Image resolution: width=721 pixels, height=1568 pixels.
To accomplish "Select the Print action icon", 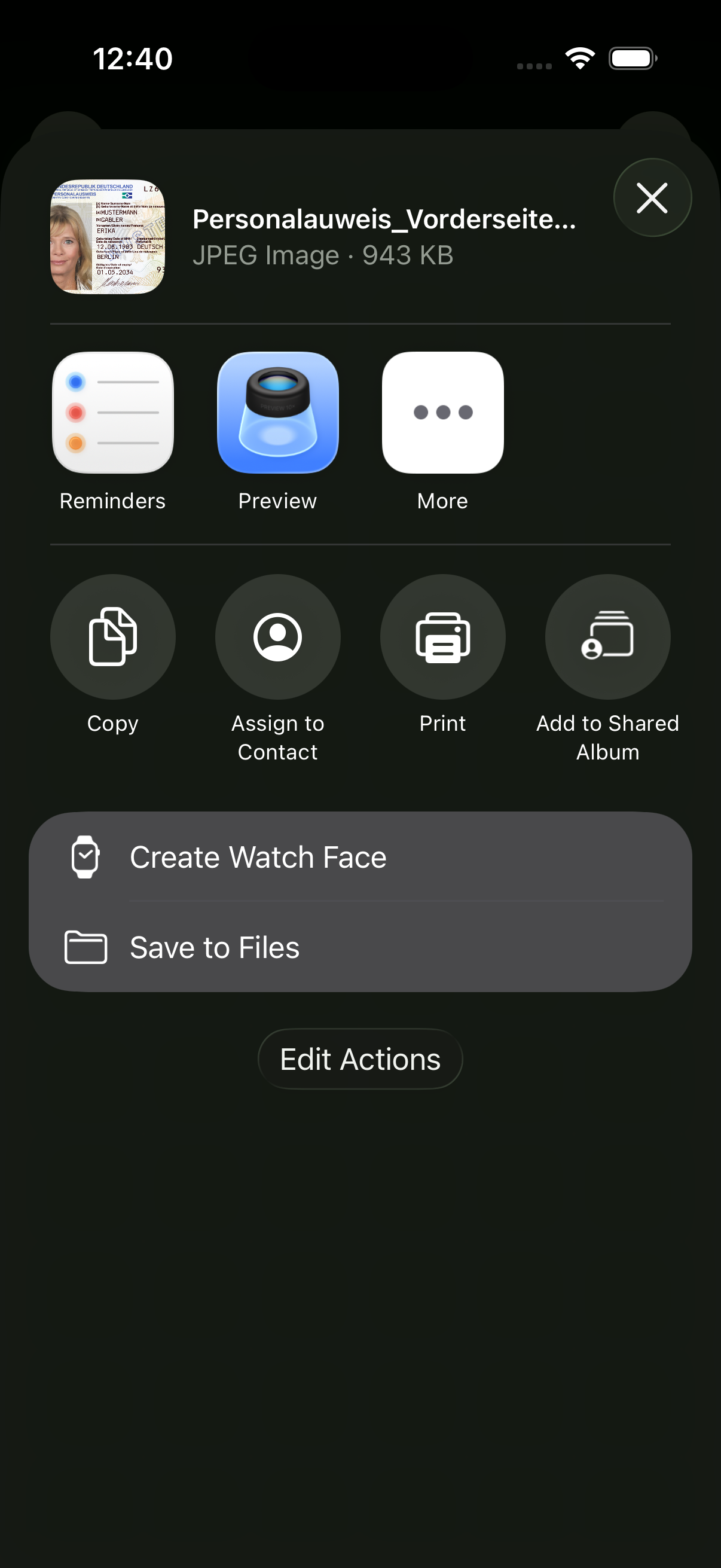I will (x=442, y=636).
